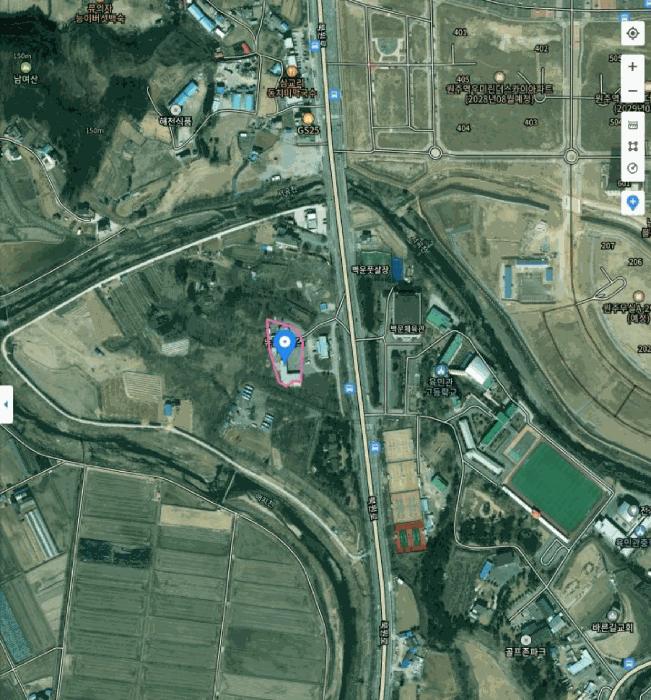The width and height of the screenshot is (651, 700).
Task: Select the blue location pin on map
Action: (285, 346)
